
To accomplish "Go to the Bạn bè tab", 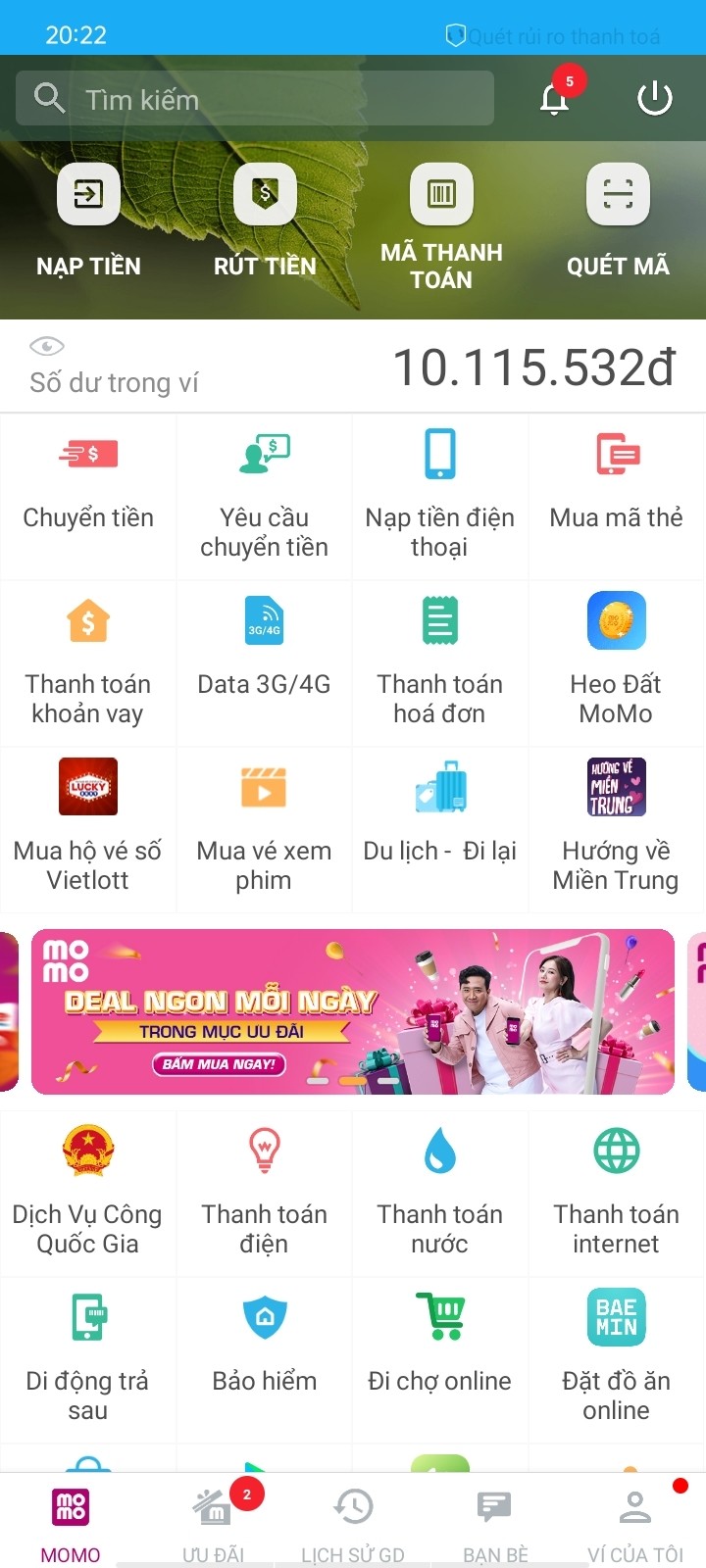I will coord(494,1524).
